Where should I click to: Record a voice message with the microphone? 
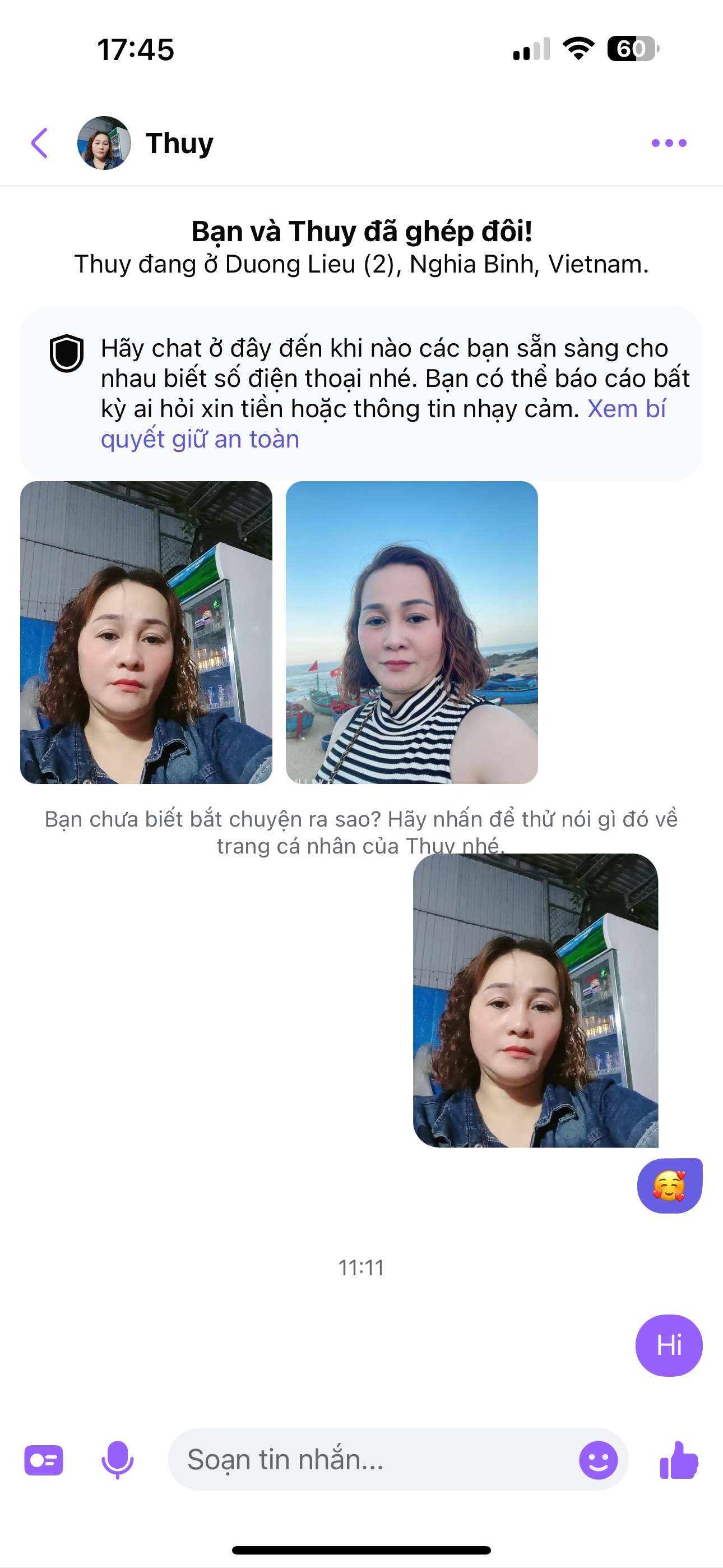[118, 1460]
